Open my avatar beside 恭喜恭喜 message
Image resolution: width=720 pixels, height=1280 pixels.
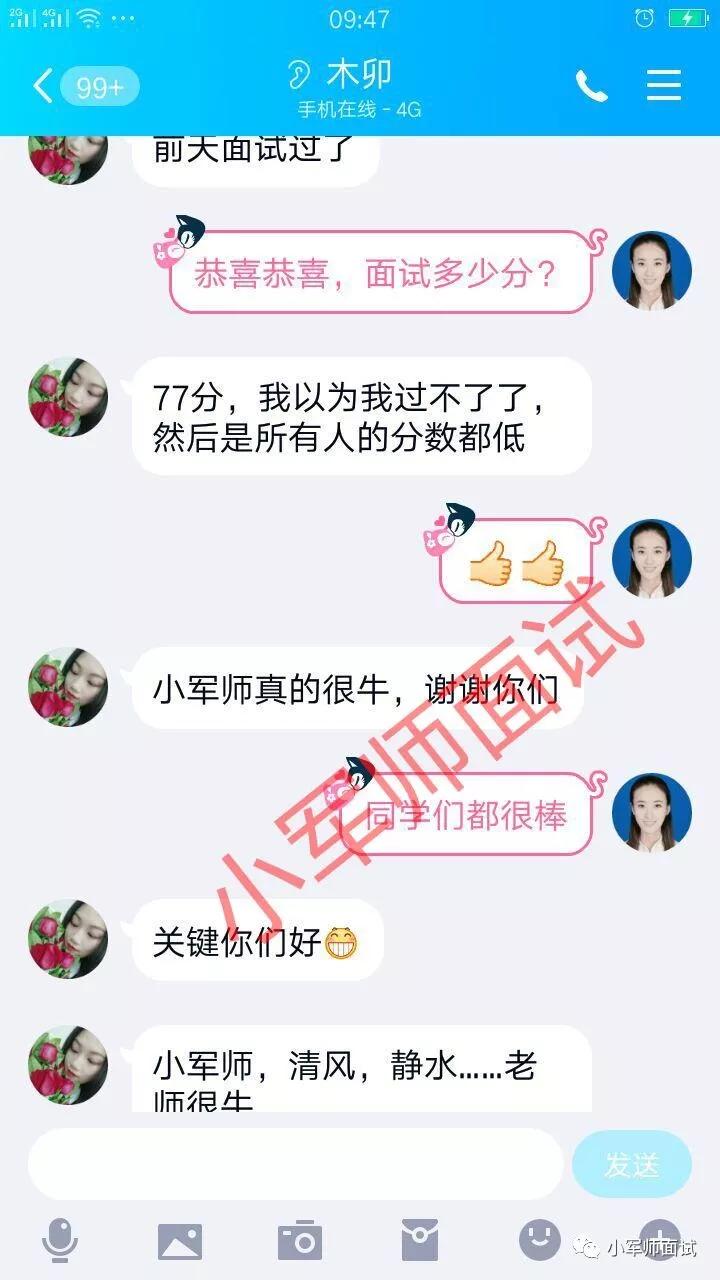[651, 271]
